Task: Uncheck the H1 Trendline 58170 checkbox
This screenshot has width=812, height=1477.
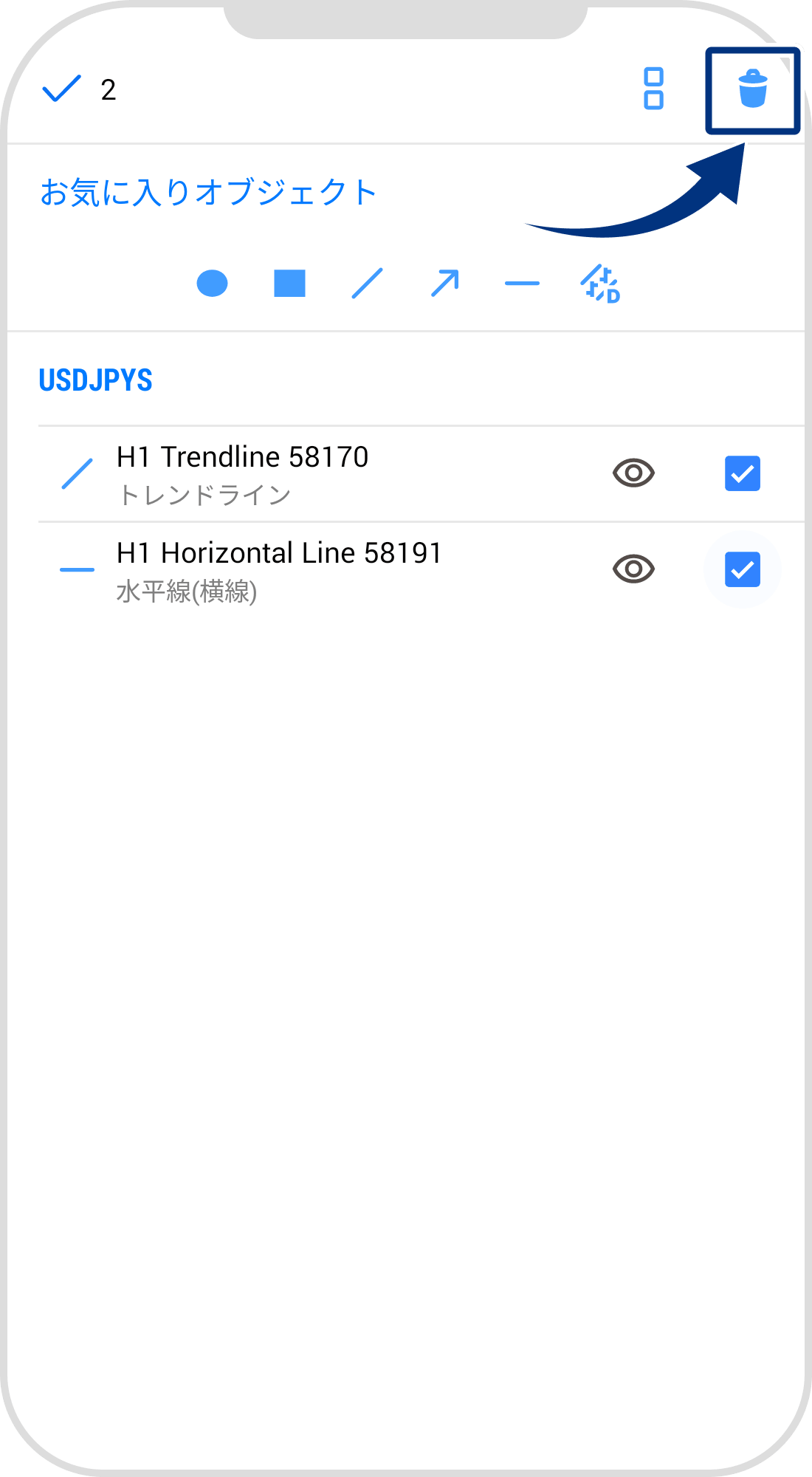Action: coord(742,473)
